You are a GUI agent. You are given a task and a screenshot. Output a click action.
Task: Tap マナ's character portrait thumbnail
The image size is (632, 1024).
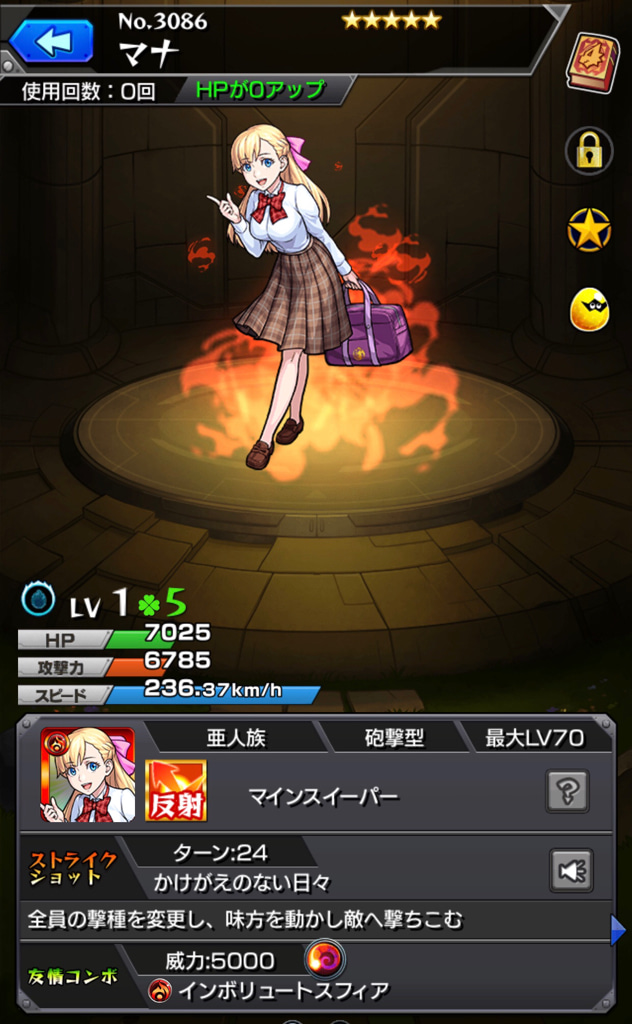pos(87,775)
